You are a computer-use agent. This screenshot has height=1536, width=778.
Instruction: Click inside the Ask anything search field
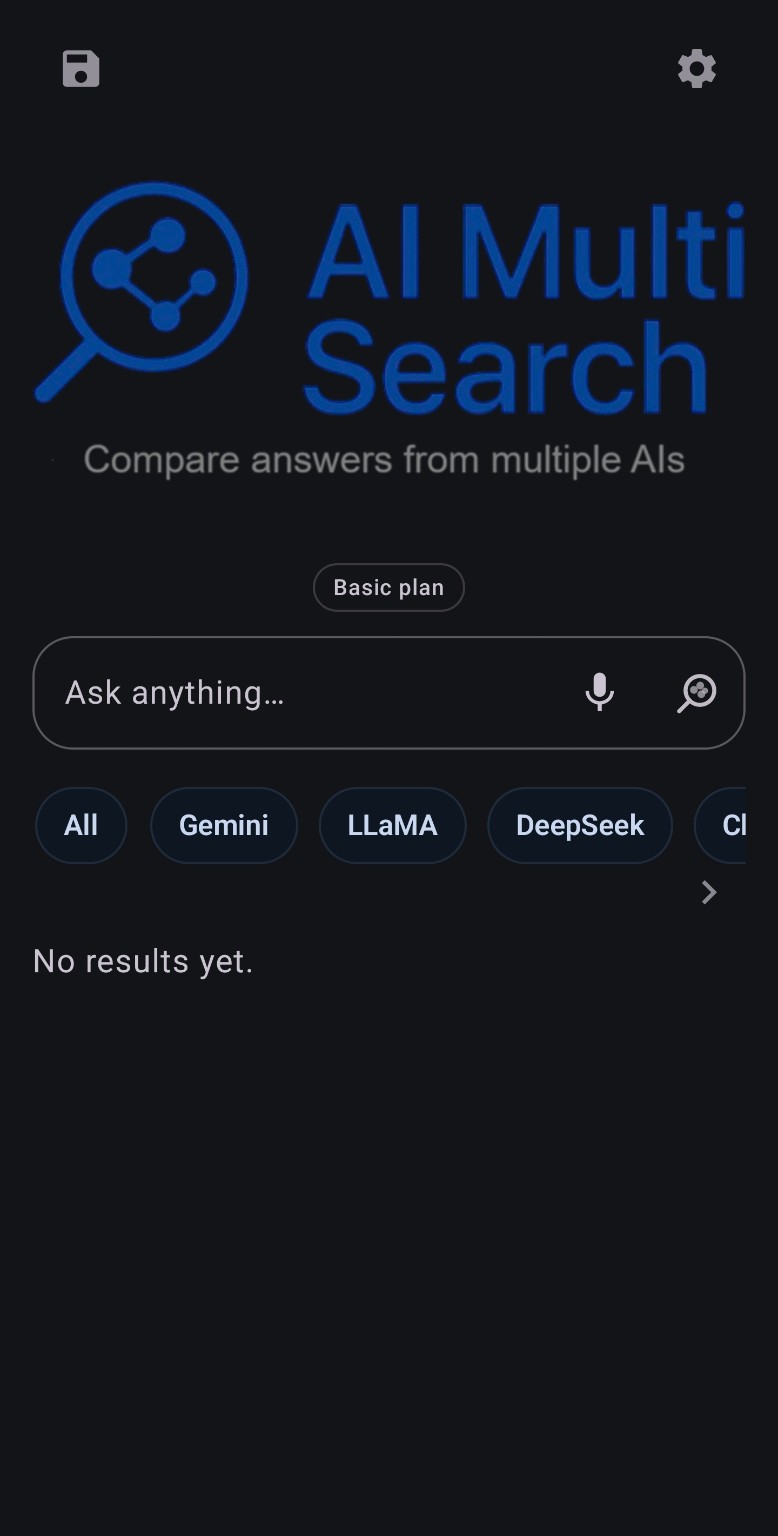coord(300,691)
